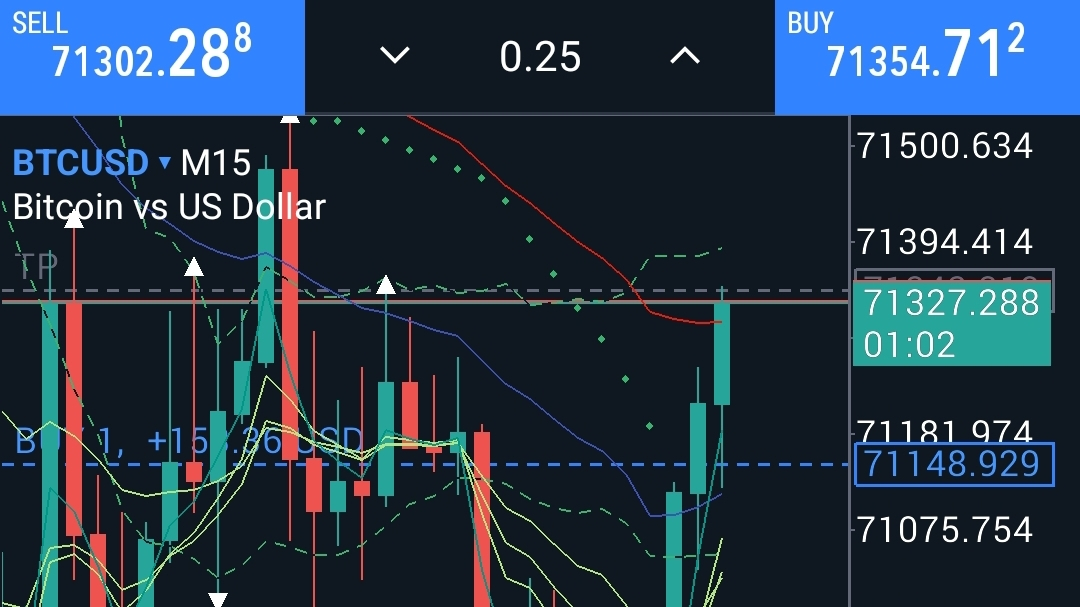Image resolution: width=1080 pixels, height=607 pixels.
Task: Tap the SELL button at 71302.28
Action: [x=152, y=57]
